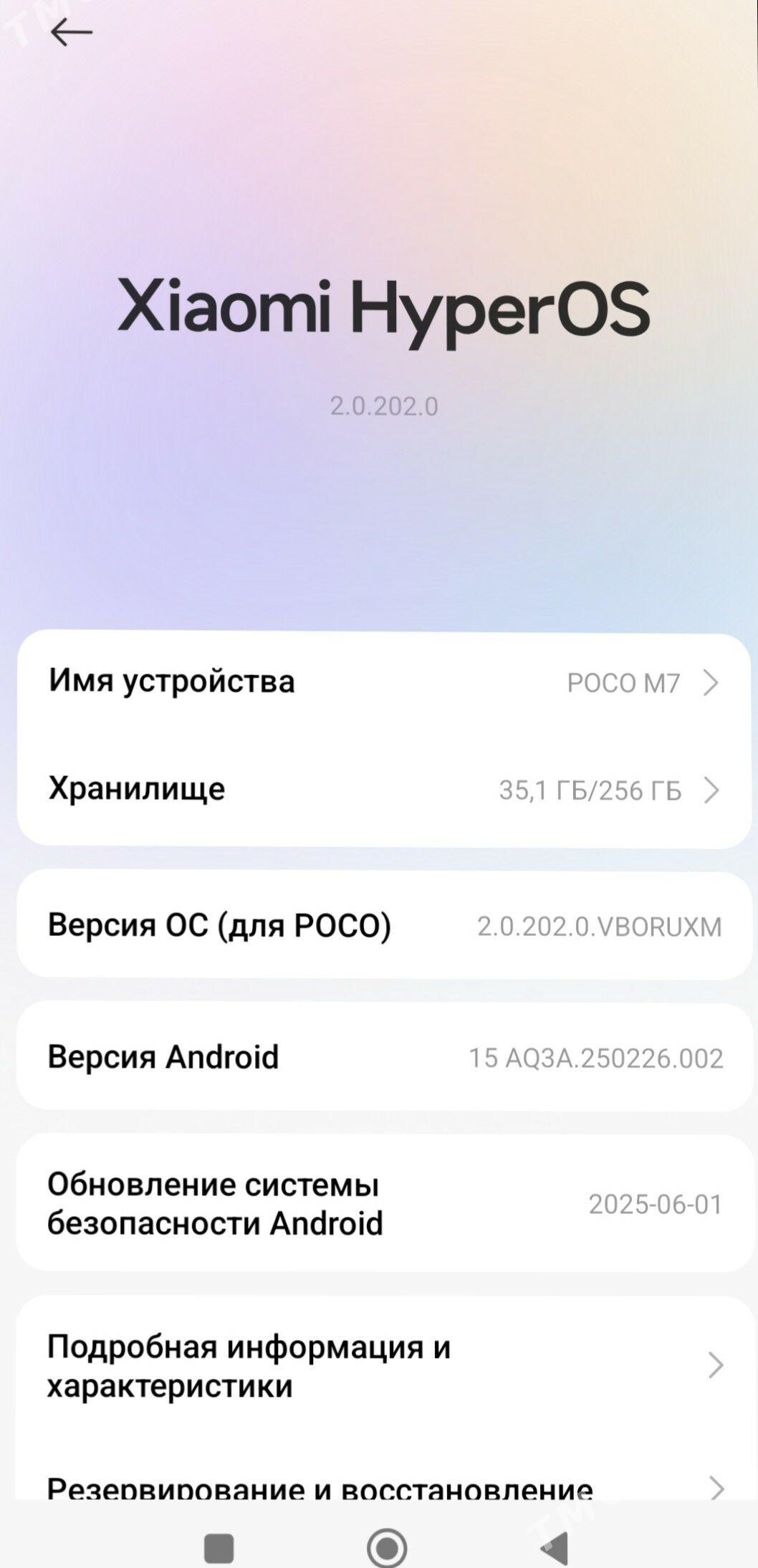
Task: Open Подробная информация и характеристики
Action: click(x=383, y=1366)
